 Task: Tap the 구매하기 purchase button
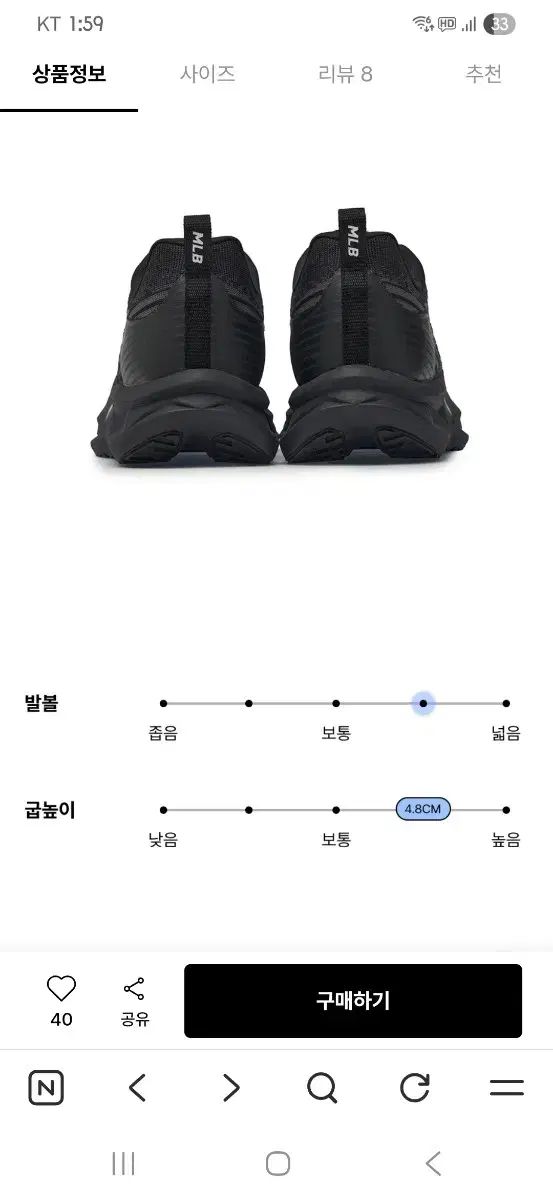point(353,1001)
